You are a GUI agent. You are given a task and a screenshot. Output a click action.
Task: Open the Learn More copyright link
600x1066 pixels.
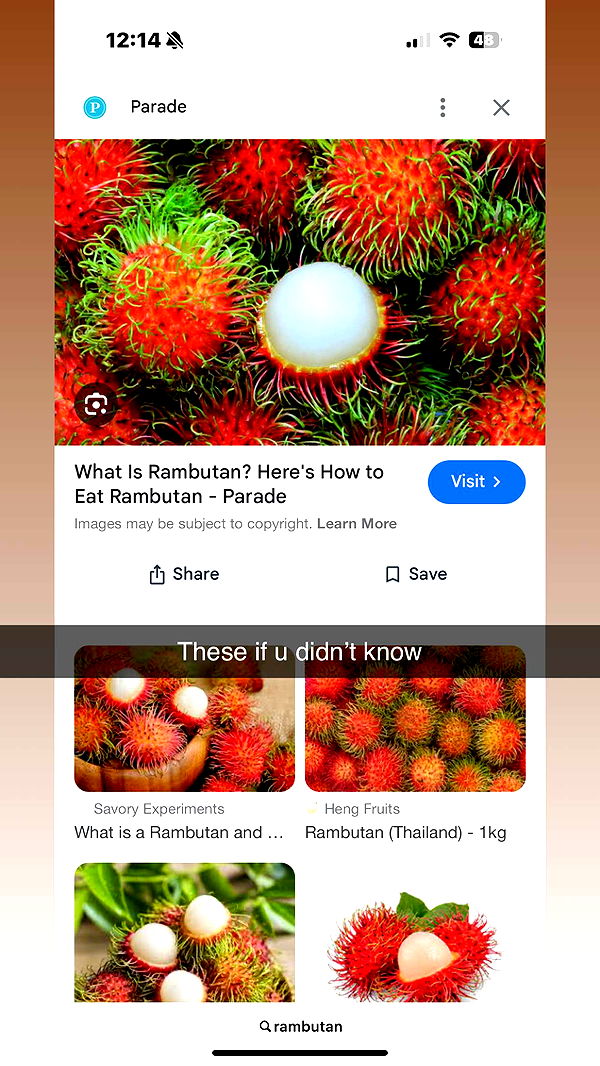(x=357, y=524)
